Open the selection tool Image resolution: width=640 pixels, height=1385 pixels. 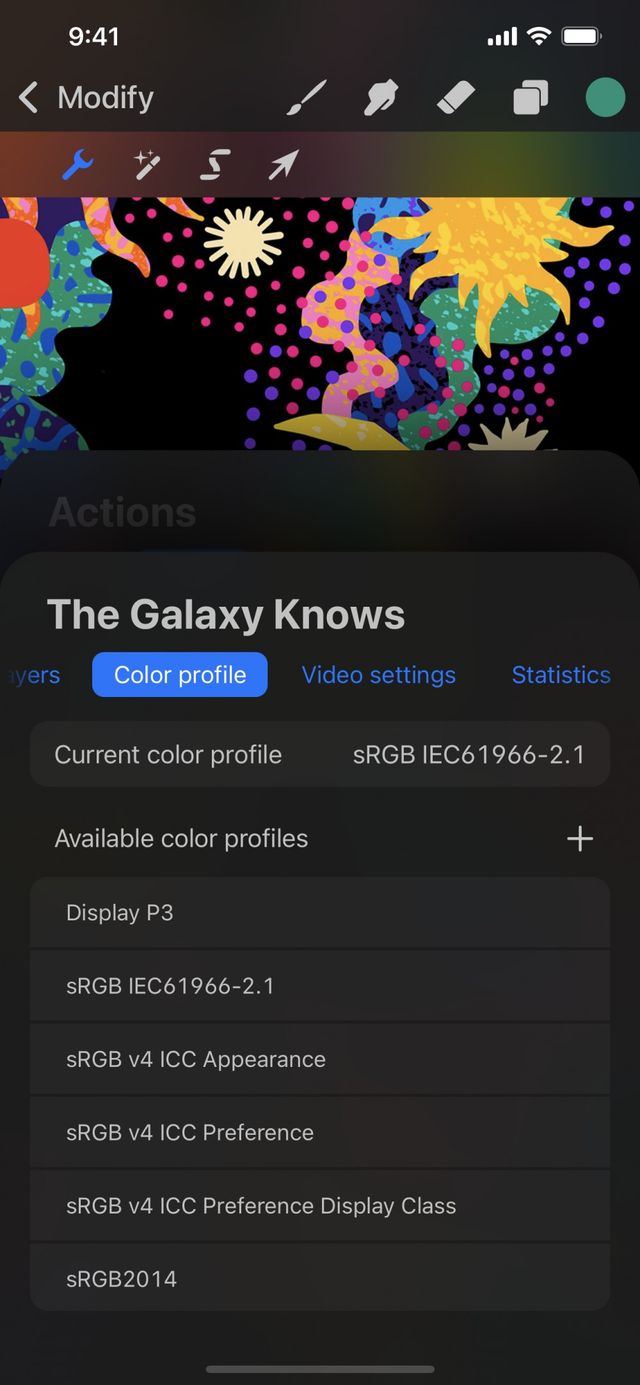[x=215, y=165]
